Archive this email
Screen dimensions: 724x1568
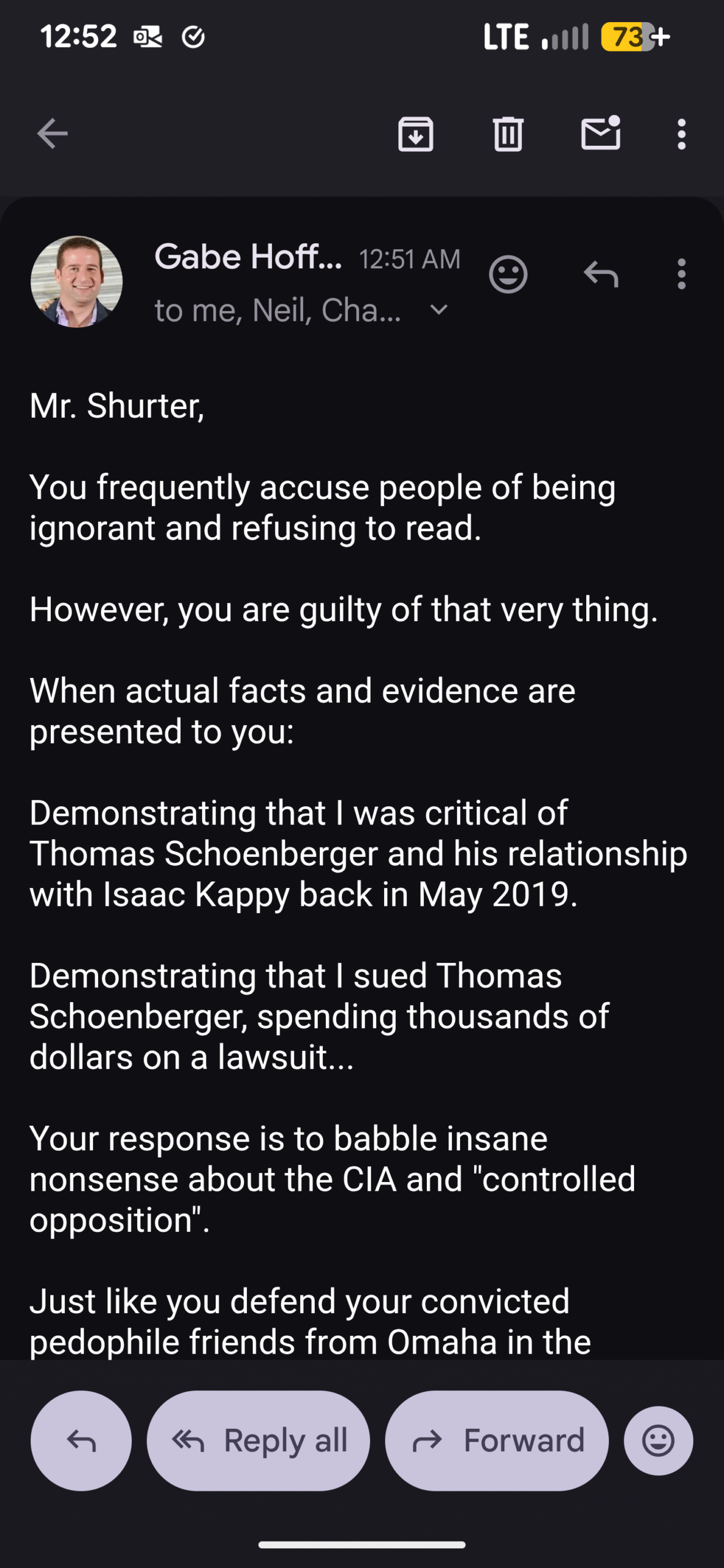point(415,134)
